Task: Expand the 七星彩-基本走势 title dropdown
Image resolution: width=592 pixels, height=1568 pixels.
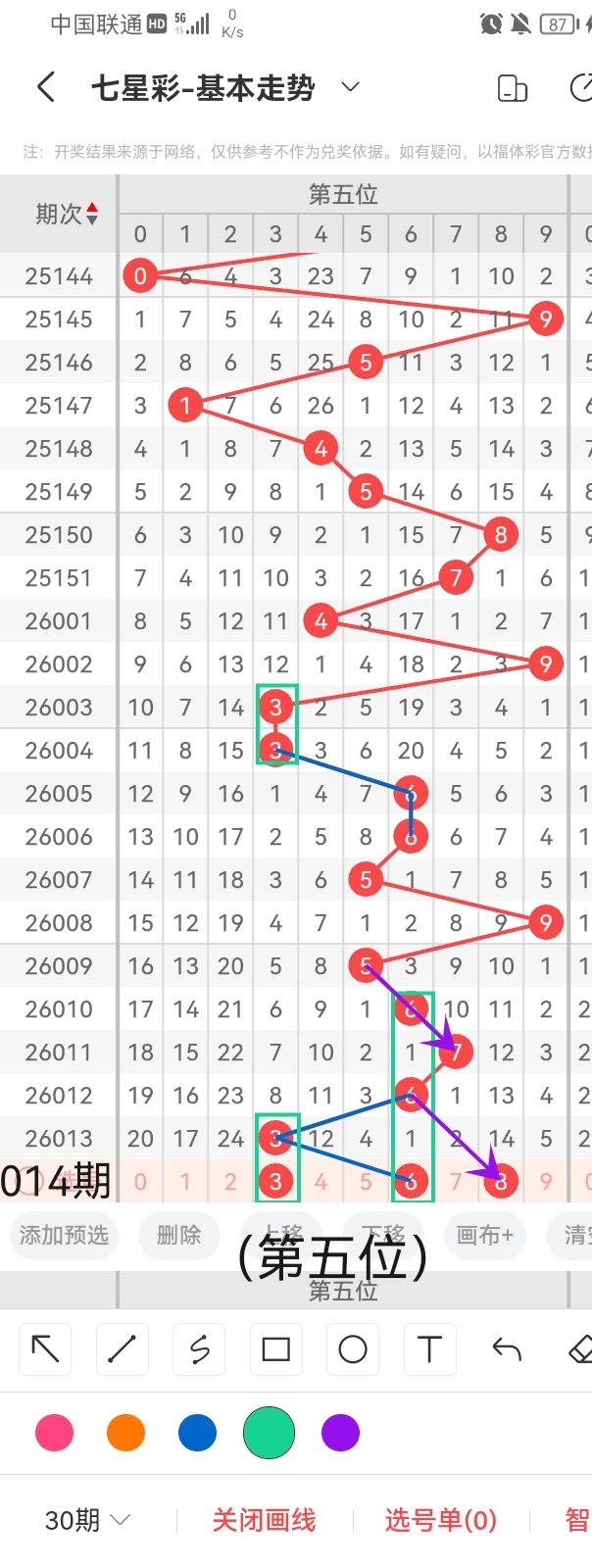Action: pos(350,88)
